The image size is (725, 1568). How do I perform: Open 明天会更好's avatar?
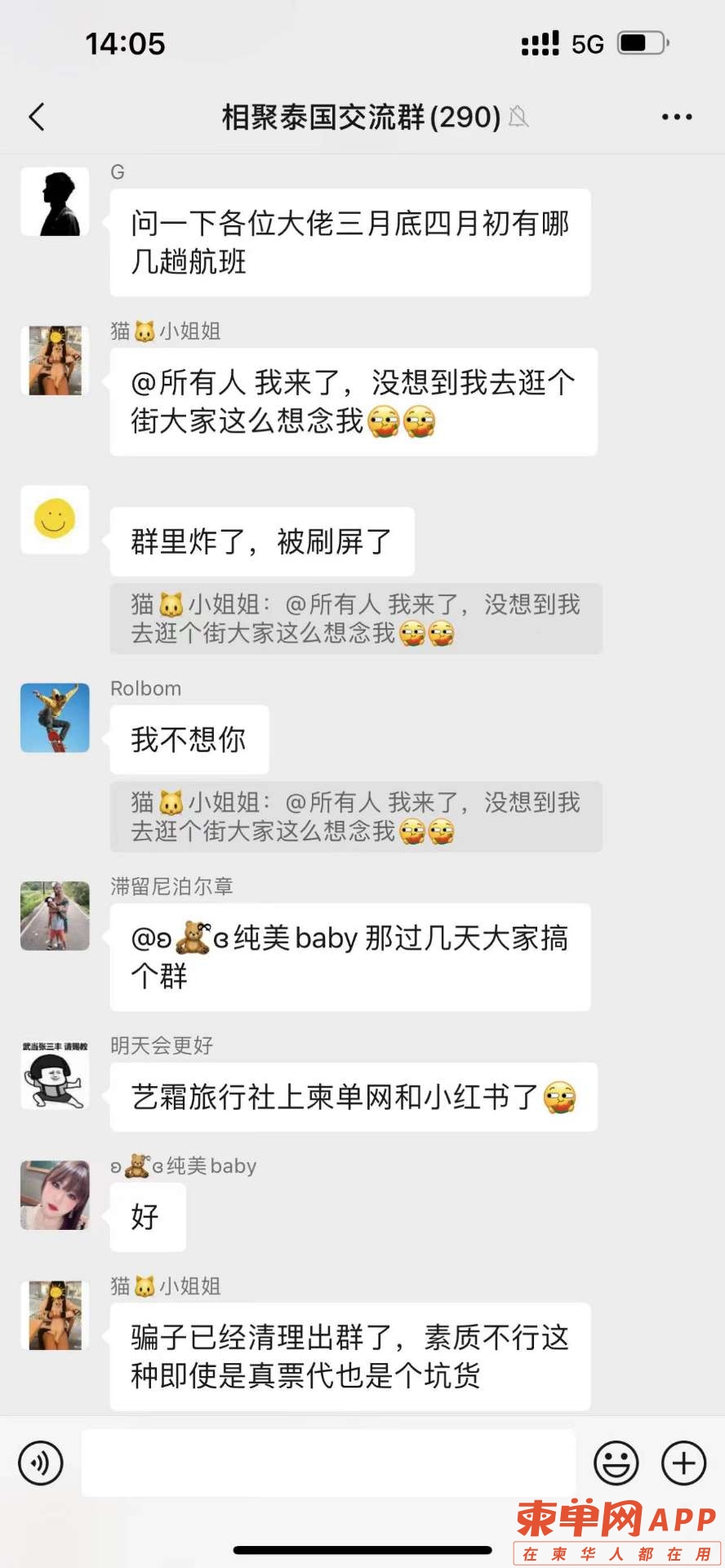(x=55, y=1075)
